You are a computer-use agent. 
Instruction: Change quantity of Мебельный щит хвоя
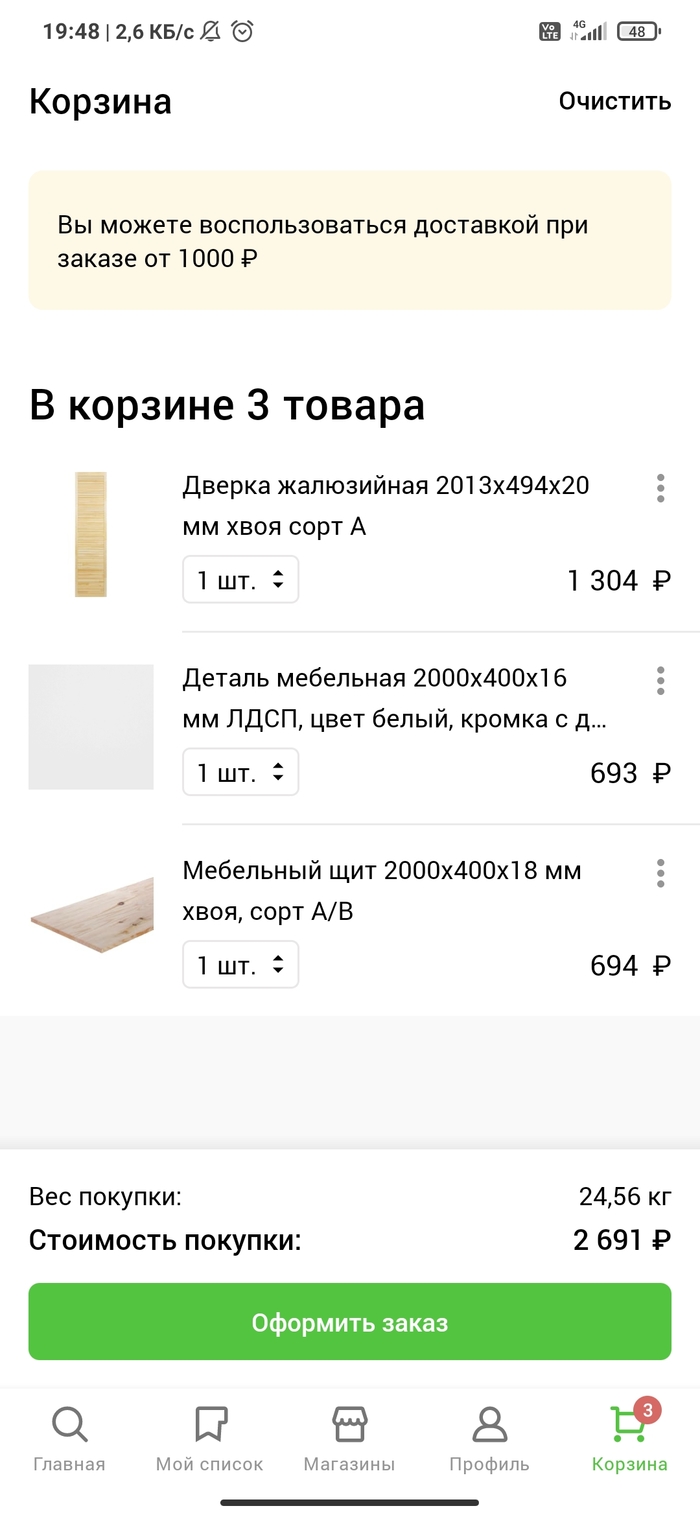tap(240, 965)
